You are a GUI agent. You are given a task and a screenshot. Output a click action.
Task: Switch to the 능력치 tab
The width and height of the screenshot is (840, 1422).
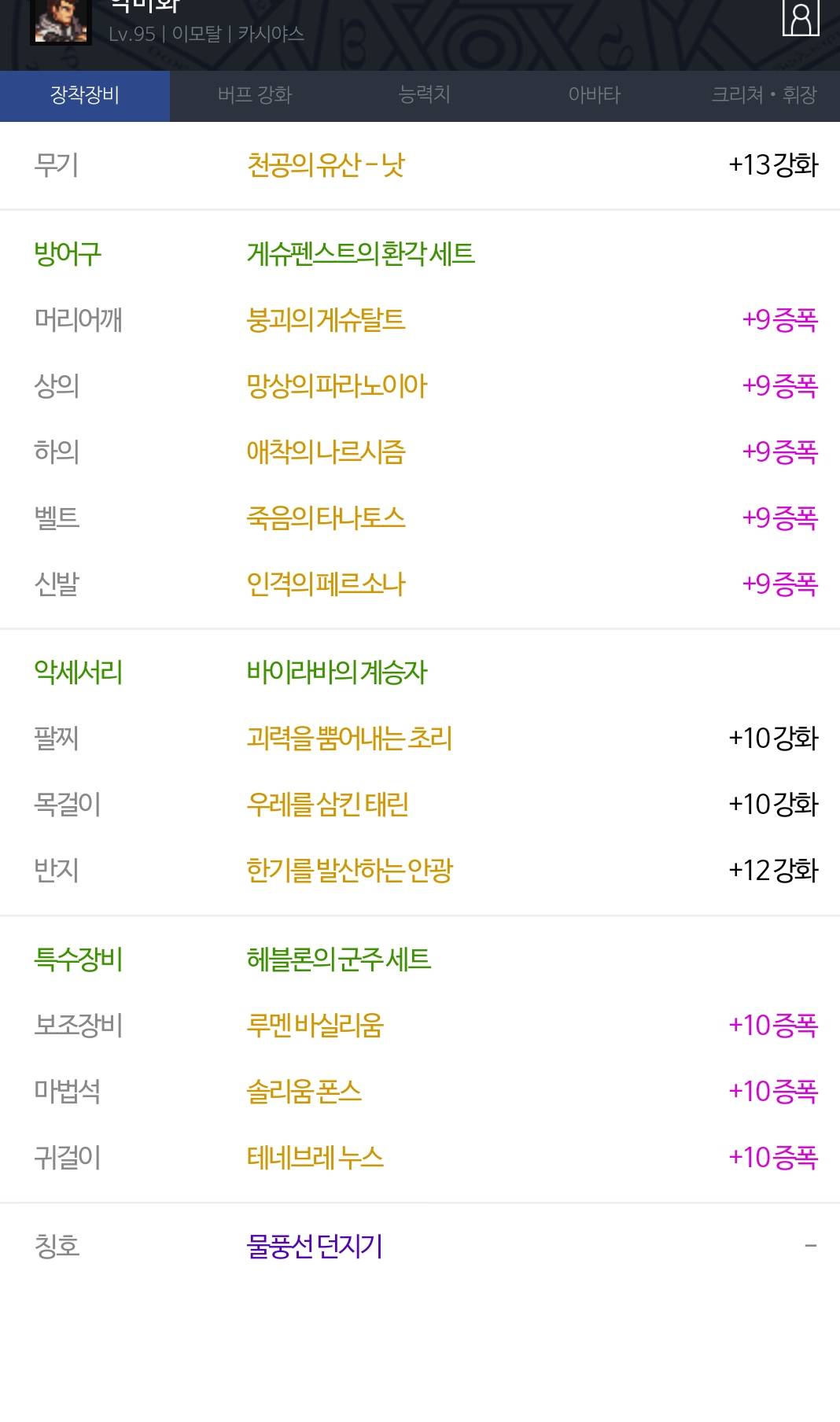click(425, 96)
